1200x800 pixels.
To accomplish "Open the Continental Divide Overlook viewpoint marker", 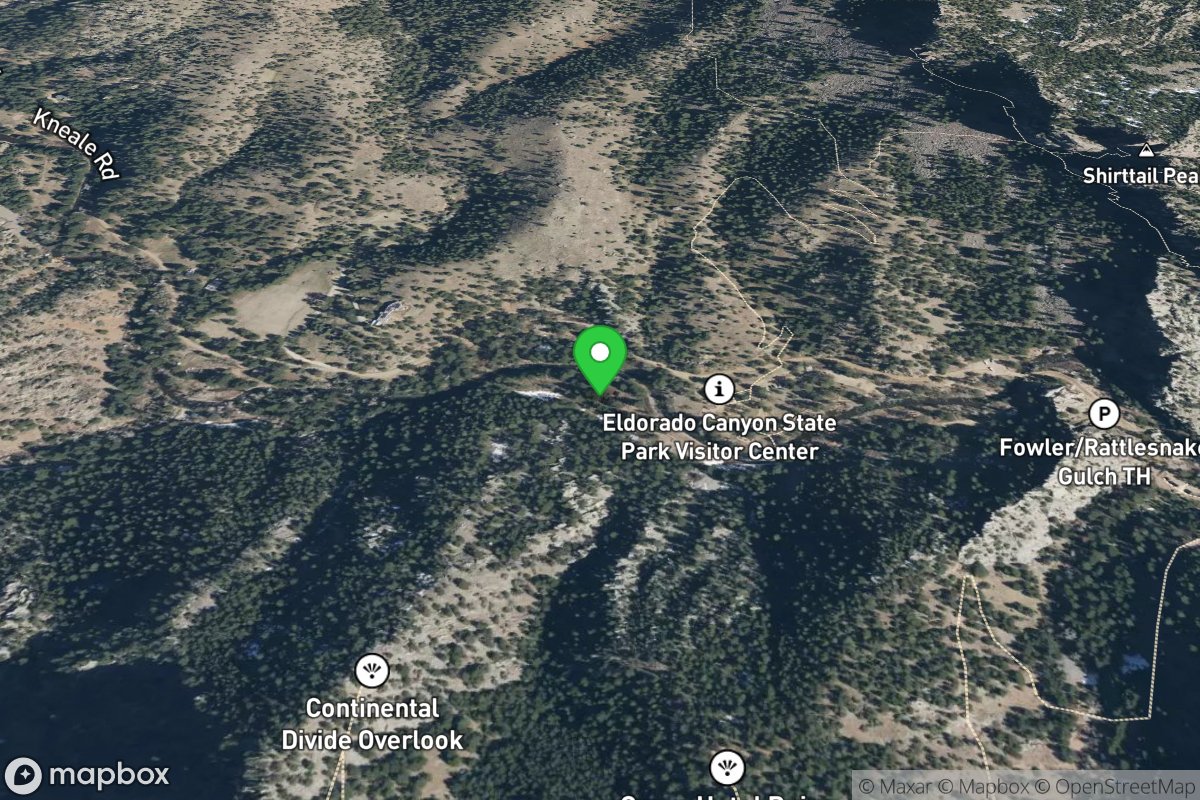I will point(372,670).
